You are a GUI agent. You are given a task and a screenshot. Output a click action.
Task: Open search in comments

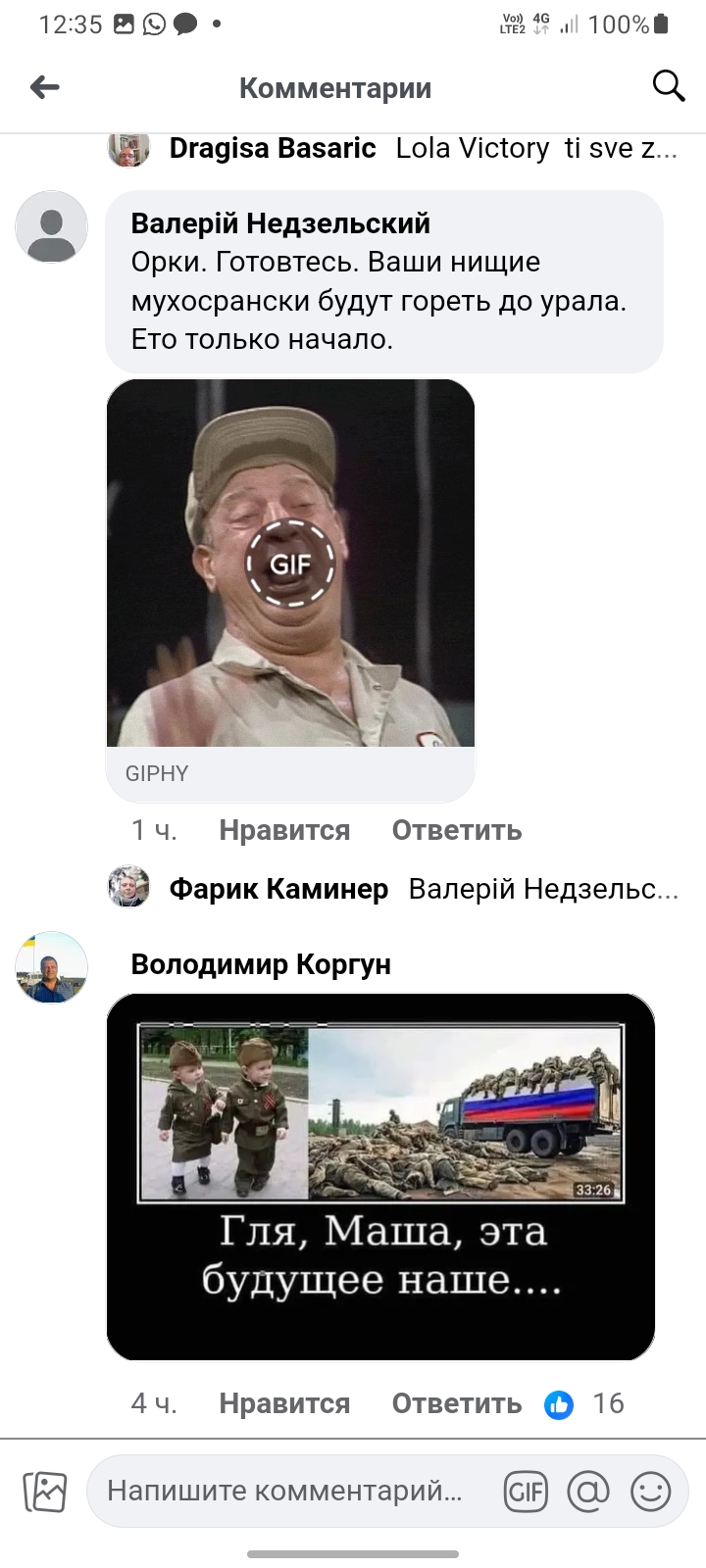coord(668,86)
